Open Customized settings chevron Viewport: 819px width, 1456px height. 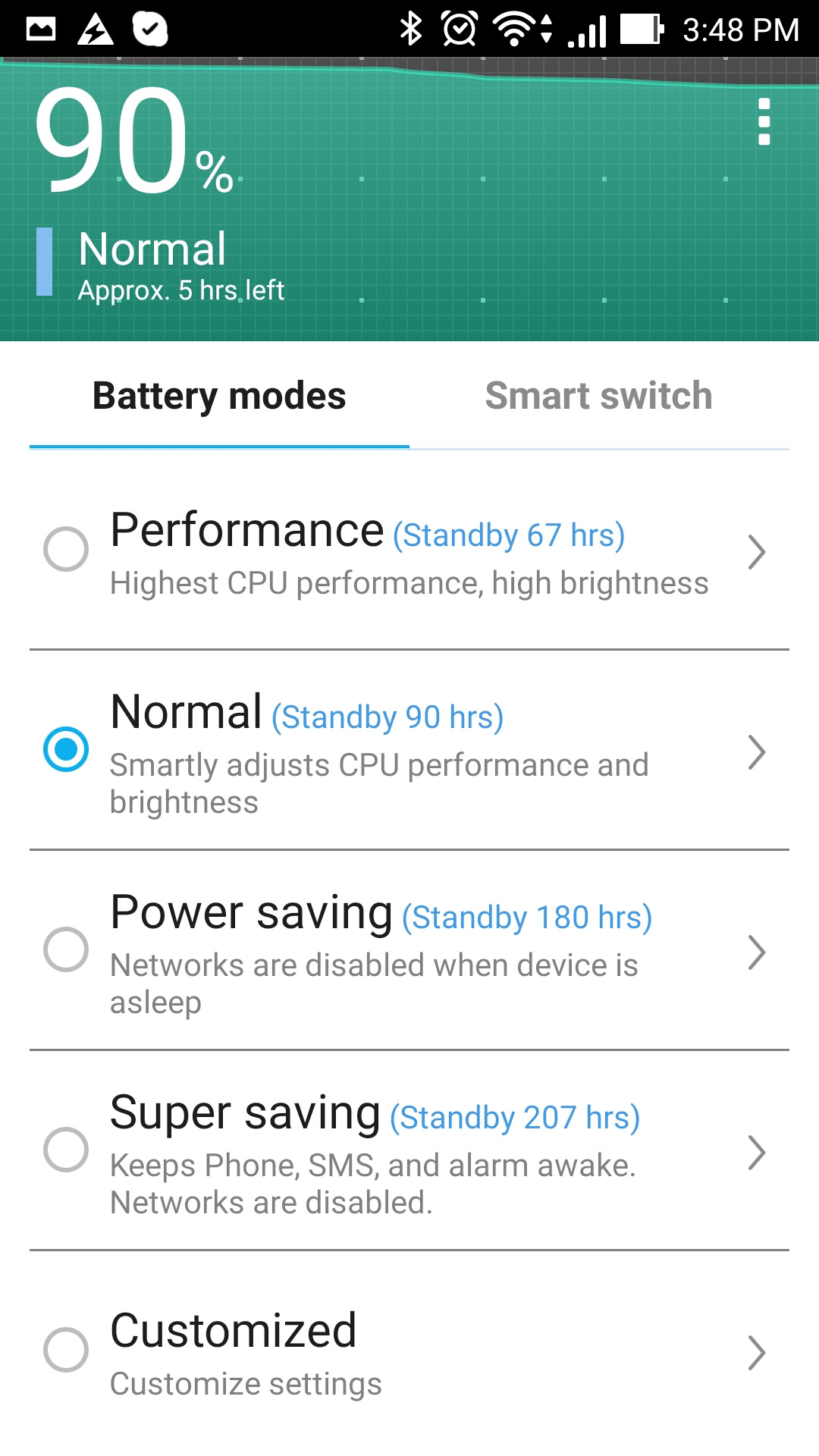tap(756, 1353)
